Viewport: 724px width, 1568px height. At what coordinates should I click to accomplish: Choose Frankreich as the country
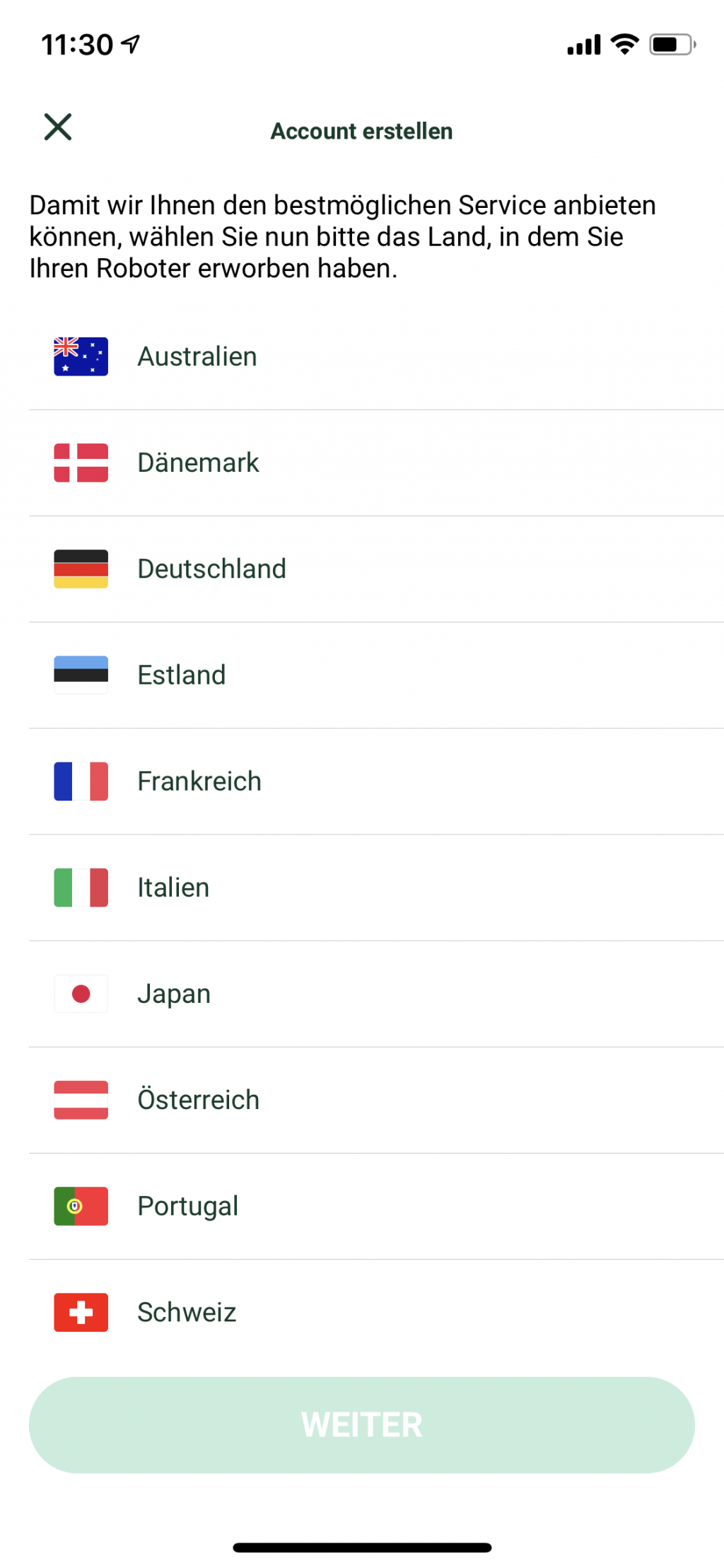click(199, 781)
